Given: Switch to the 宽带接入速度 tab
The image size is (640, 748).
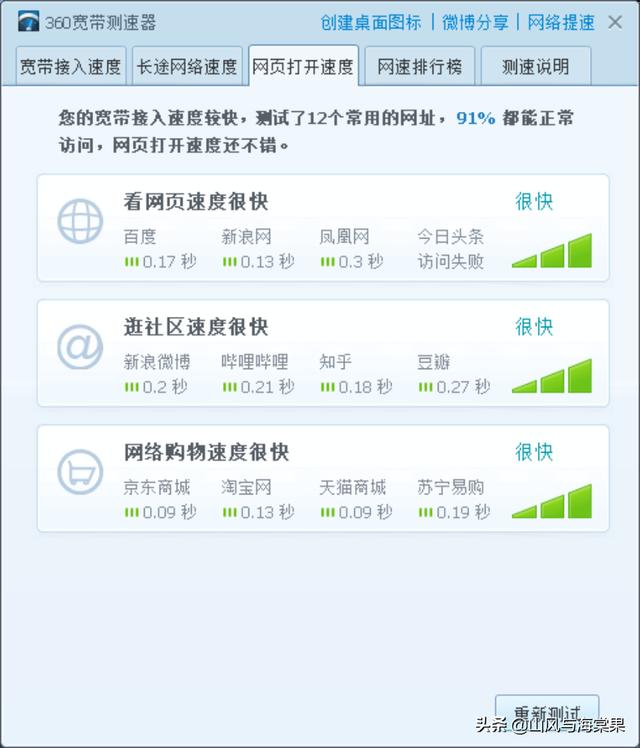Looking at the screenshot, I should pyautogui.click(x=71, y=67).
